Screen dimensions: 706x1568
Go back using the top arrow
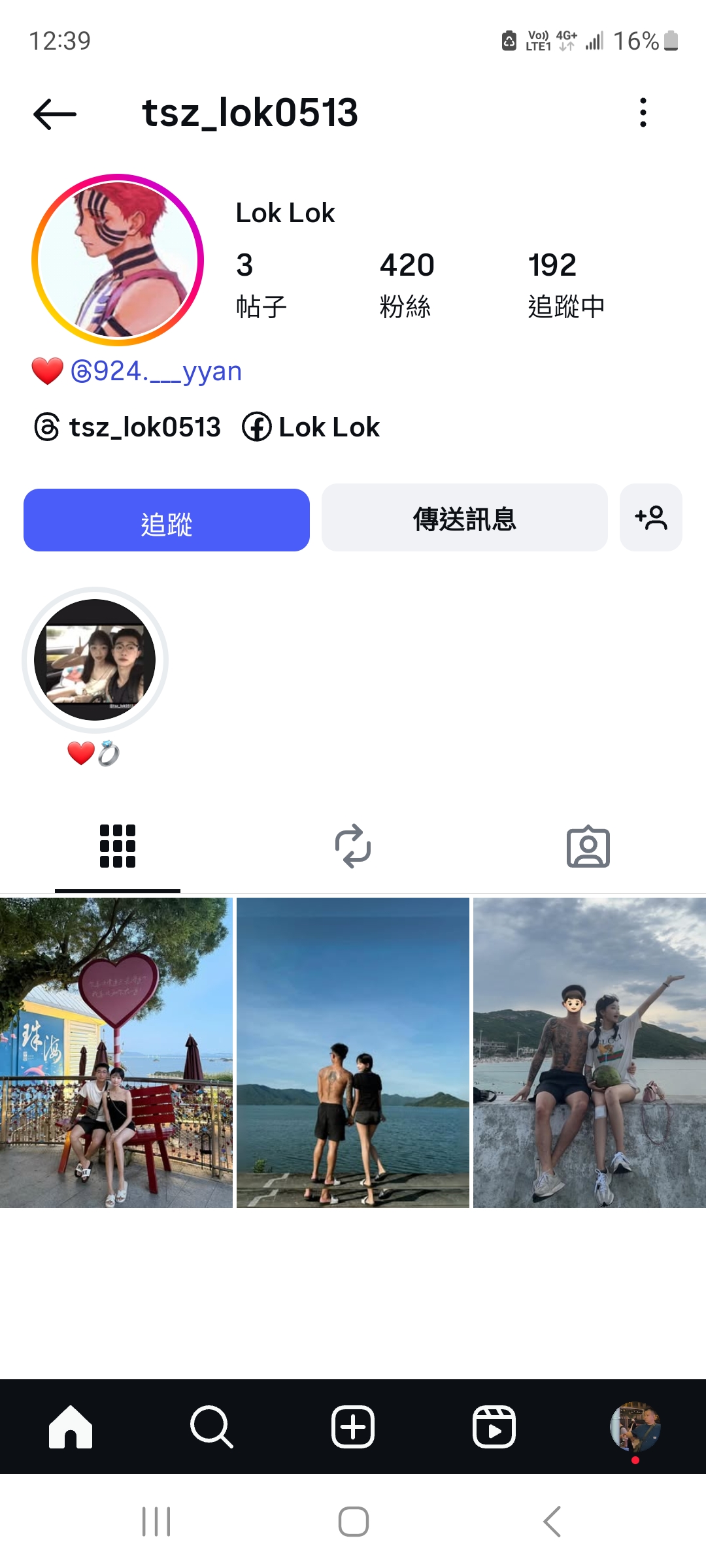tap(55, 114)
